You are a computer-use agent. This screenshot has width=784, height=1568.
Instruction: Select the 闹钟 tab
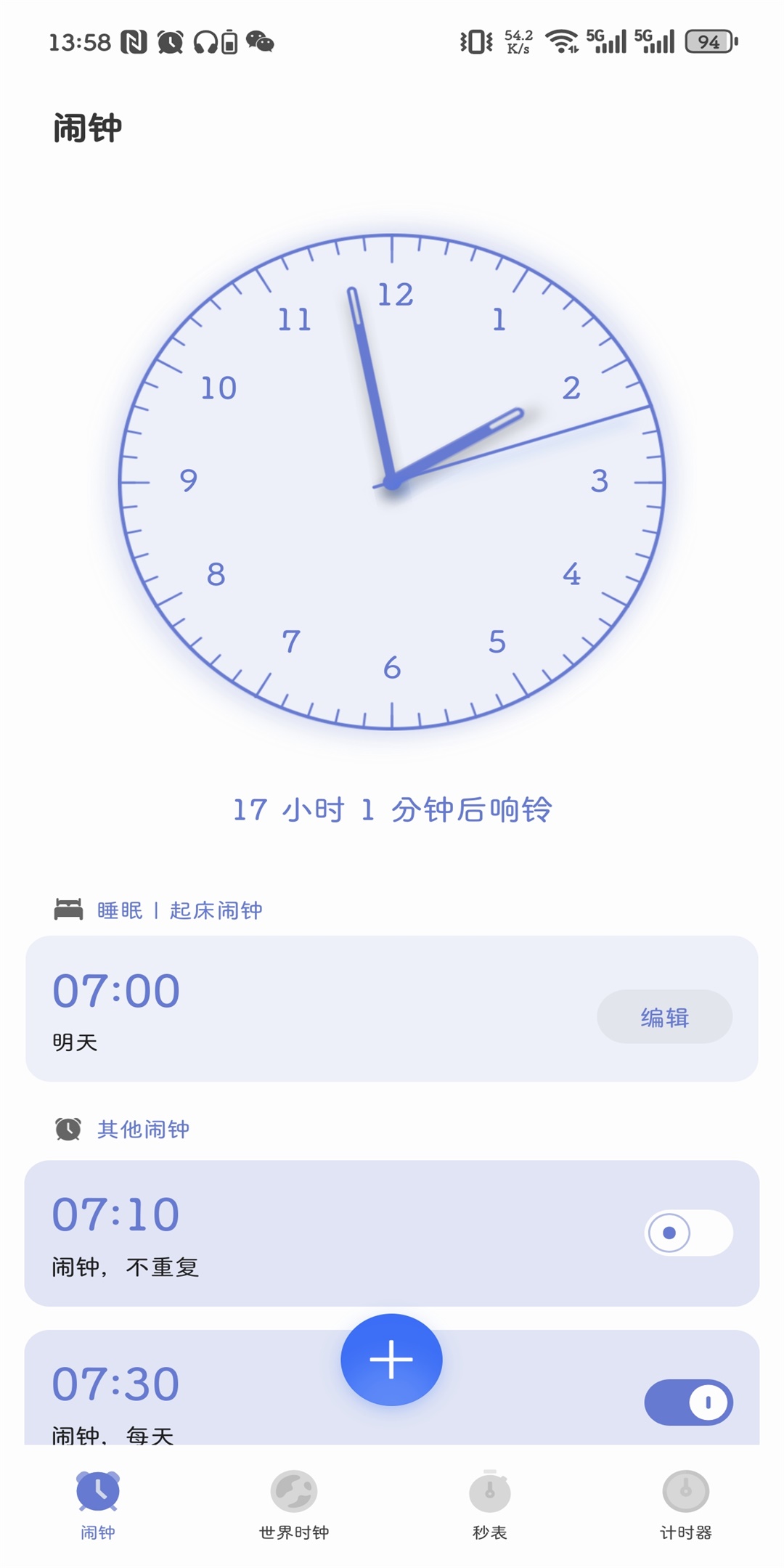(x=98, y=1504)
